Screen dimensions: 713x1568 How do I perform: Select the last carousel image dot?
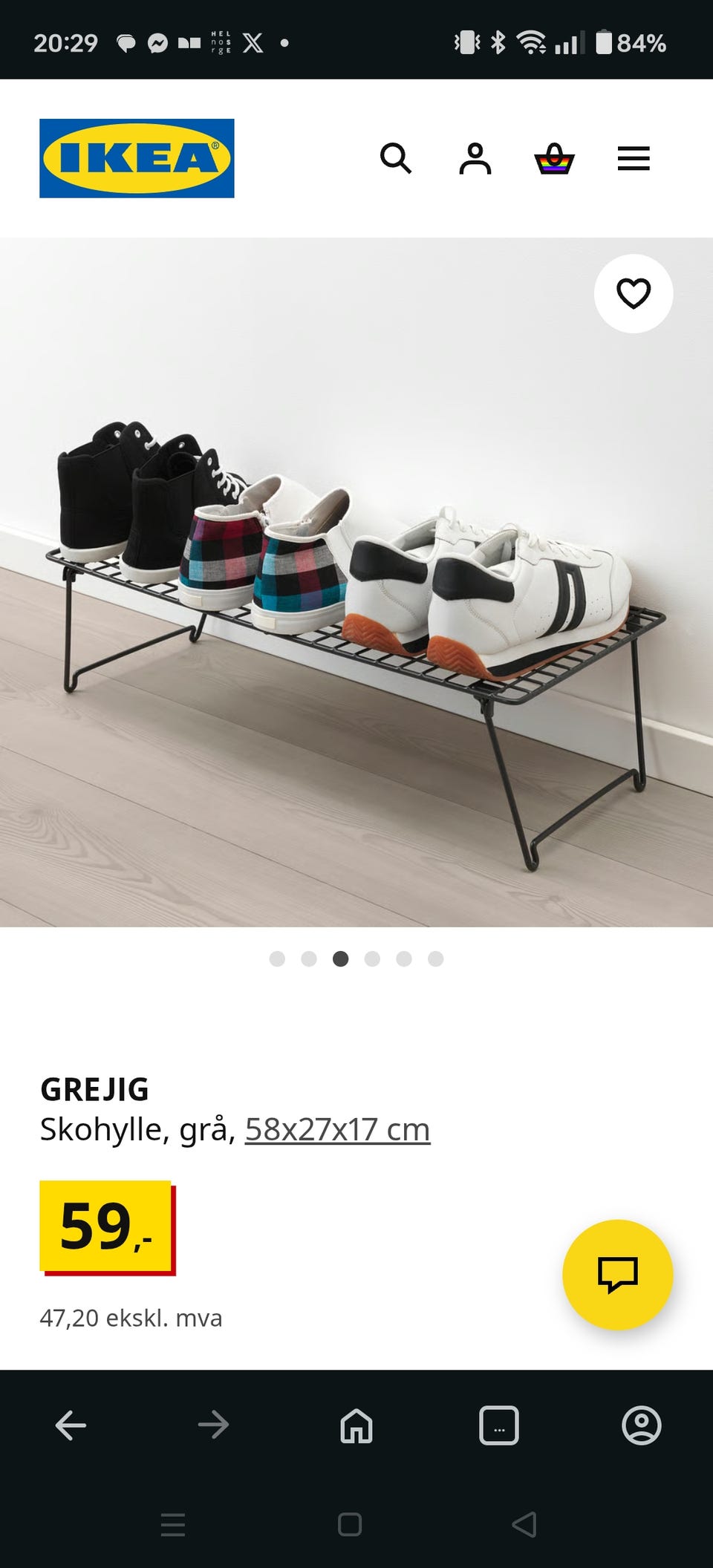435,959
